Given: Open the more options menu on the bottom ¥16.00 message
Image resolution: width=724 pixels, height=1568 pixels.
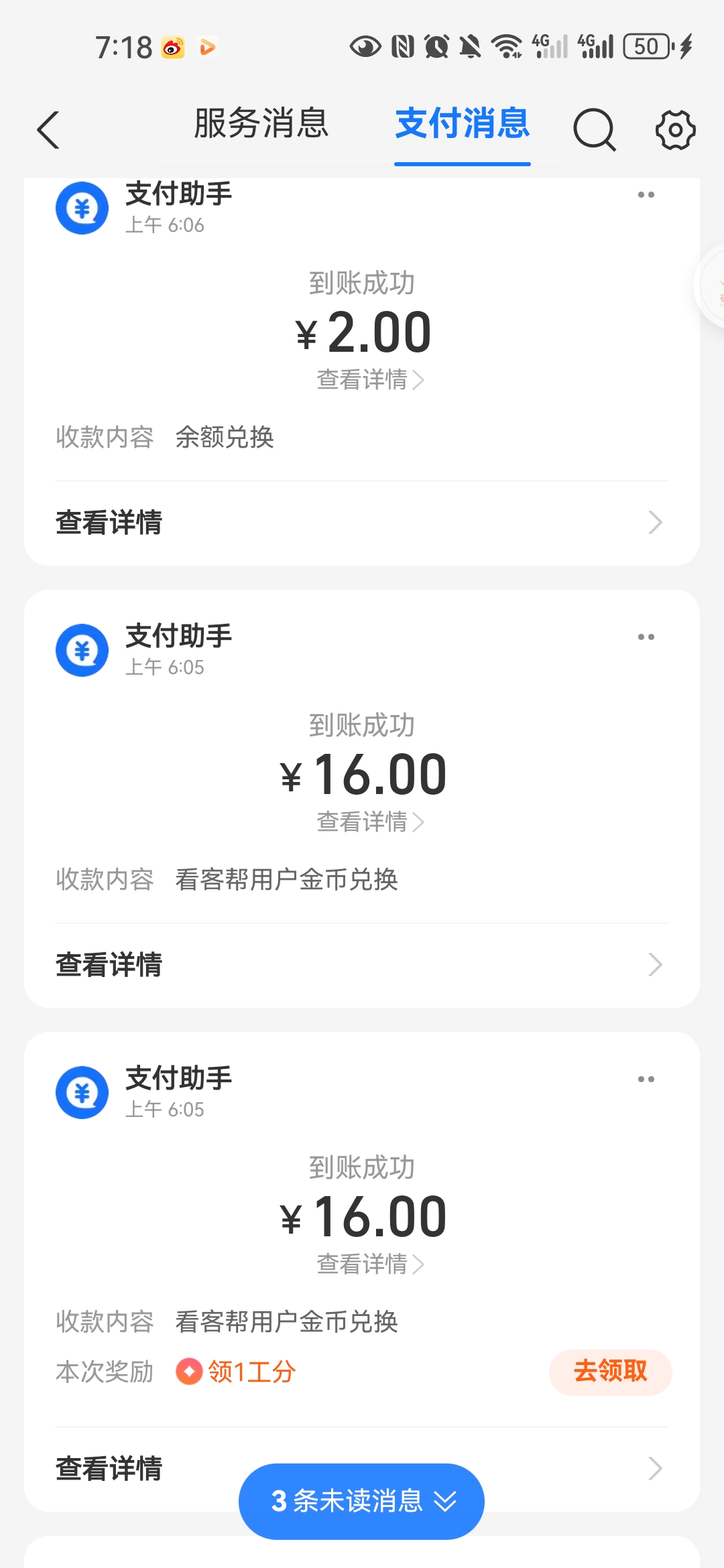Looking at the screenshot, I should 646,1079.
